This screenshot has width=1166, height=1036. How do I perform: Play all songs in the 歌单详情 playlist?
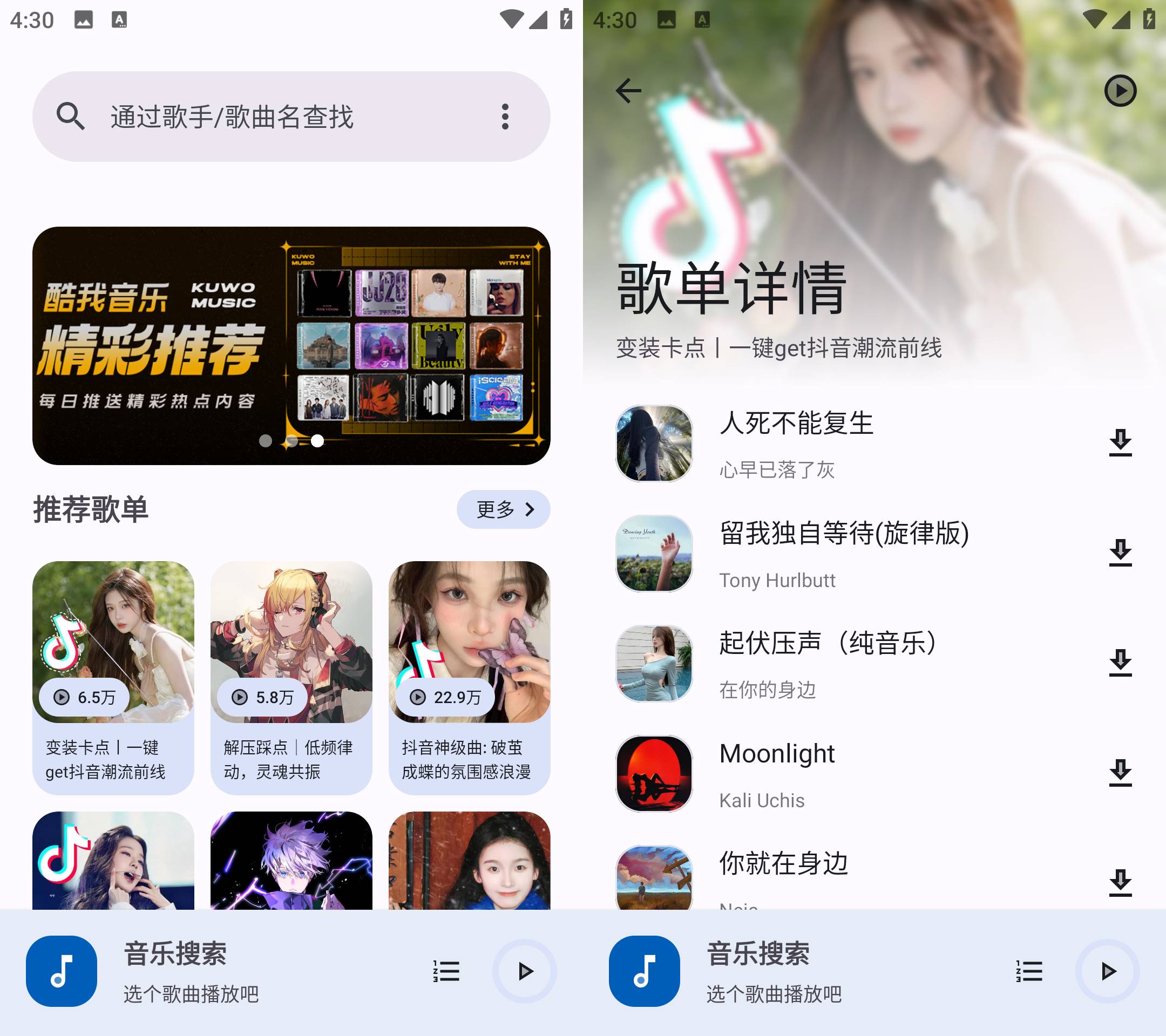click(1120, 91)
